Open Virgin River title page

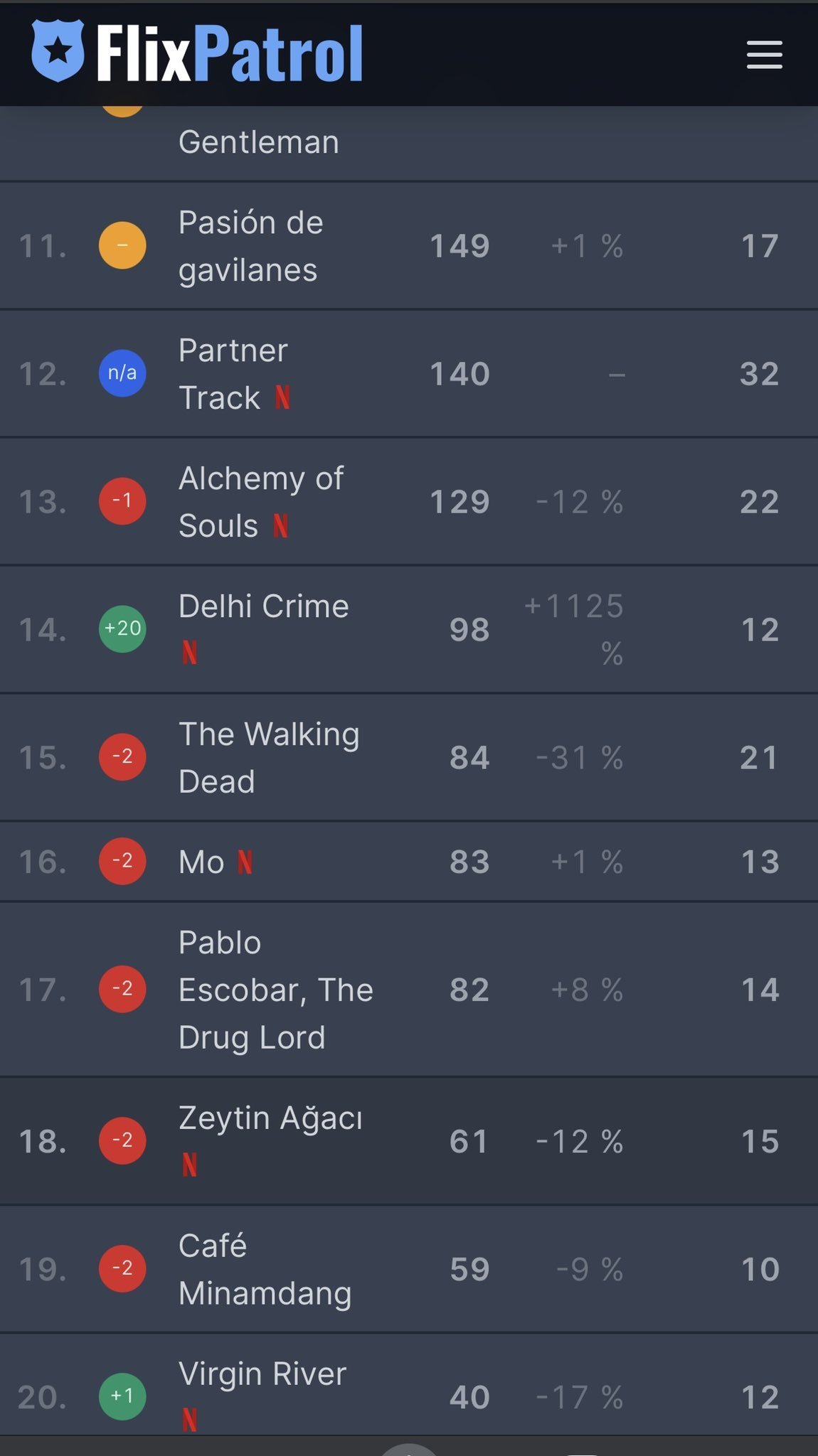262,1374
